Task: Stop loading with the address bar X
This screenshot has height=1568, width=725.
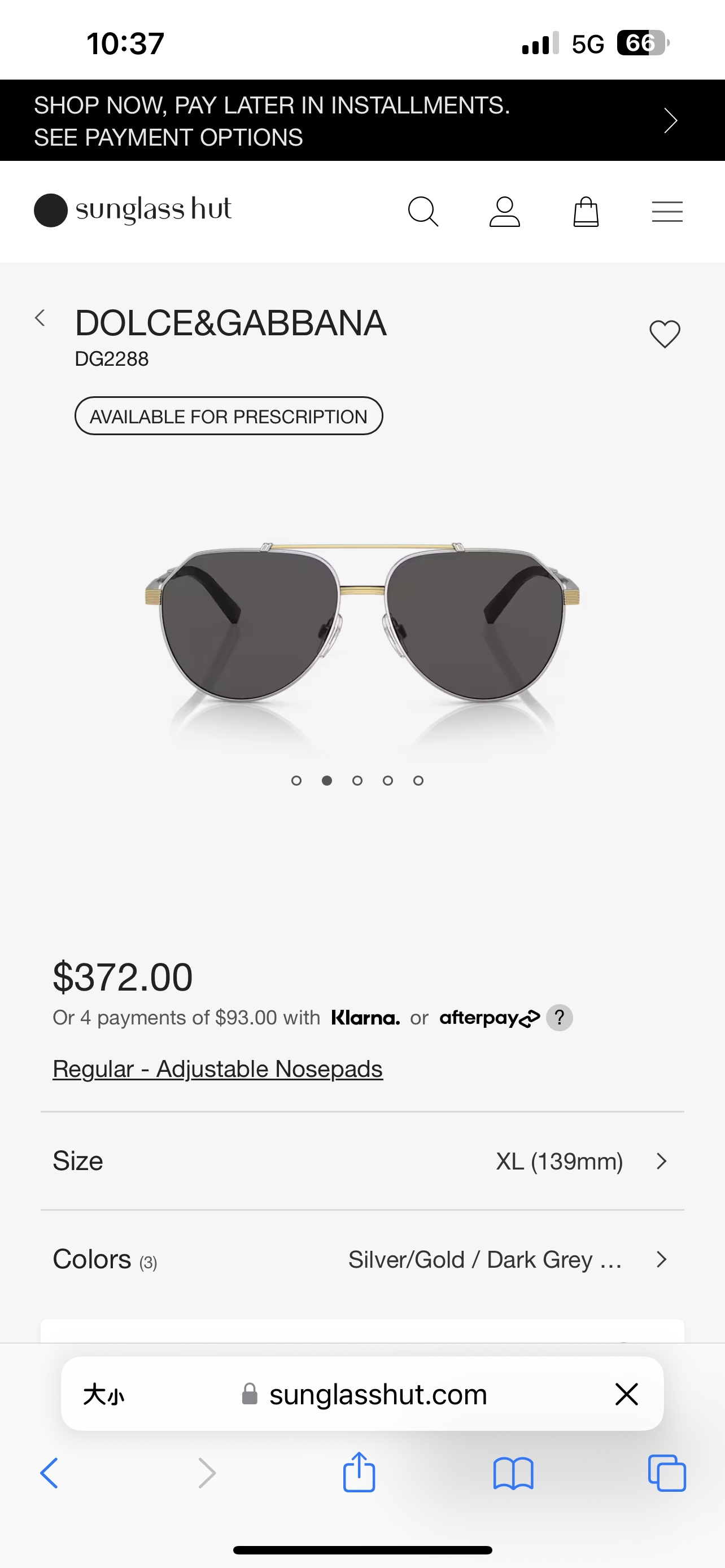Action: 626,1394
